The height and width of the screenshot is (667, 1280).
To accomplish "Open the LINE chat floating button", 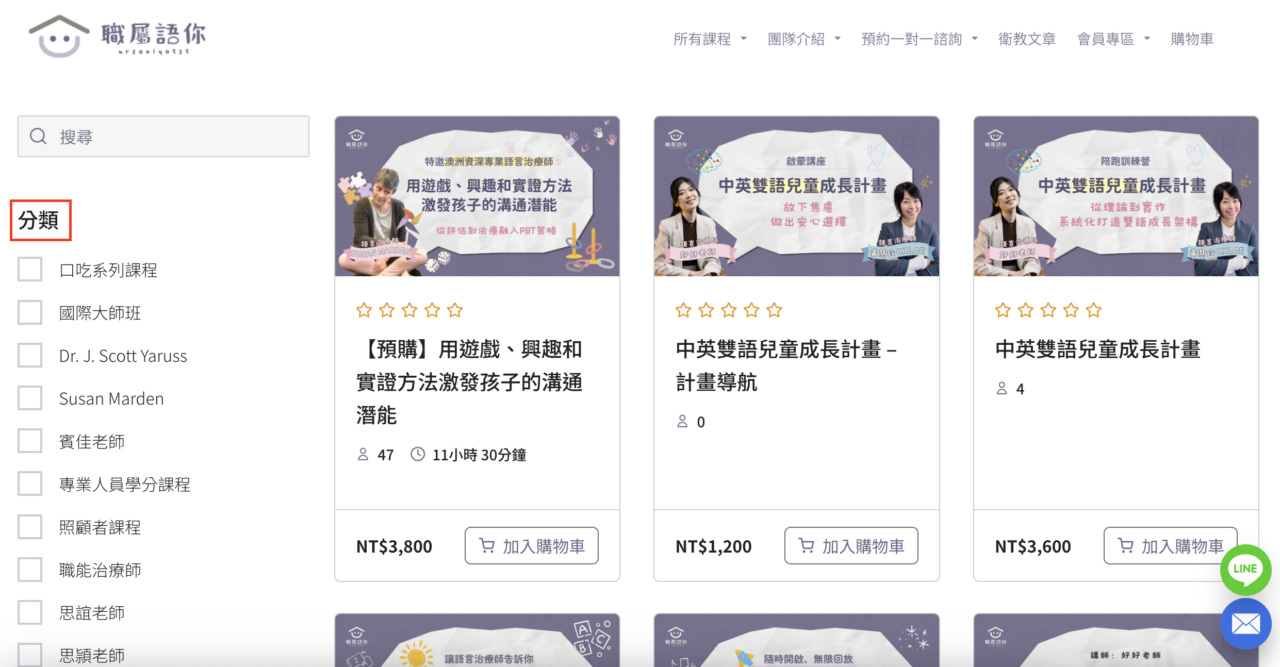I will coord(1245,570).
